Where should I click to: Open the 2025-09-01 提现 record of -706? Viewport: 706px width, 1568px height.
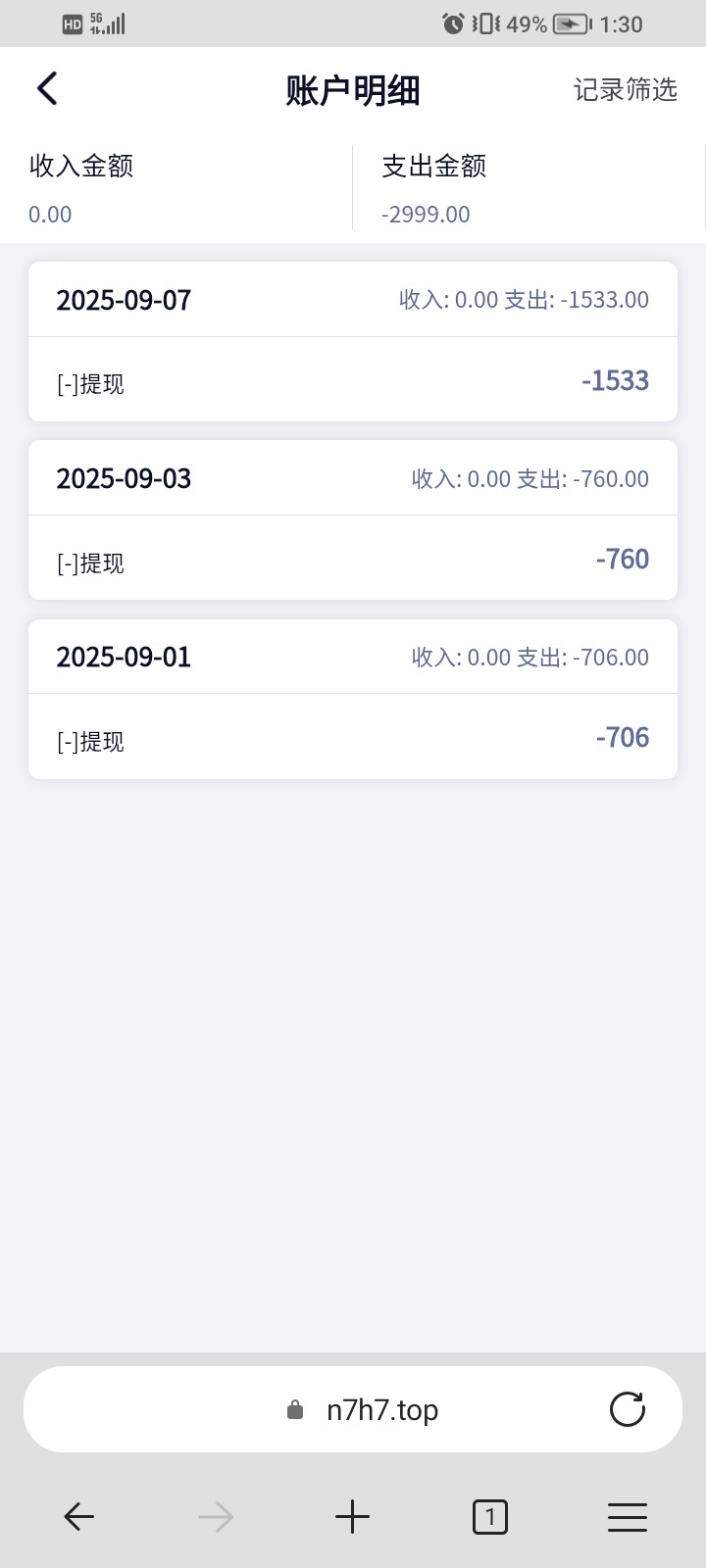pos(352,737)
